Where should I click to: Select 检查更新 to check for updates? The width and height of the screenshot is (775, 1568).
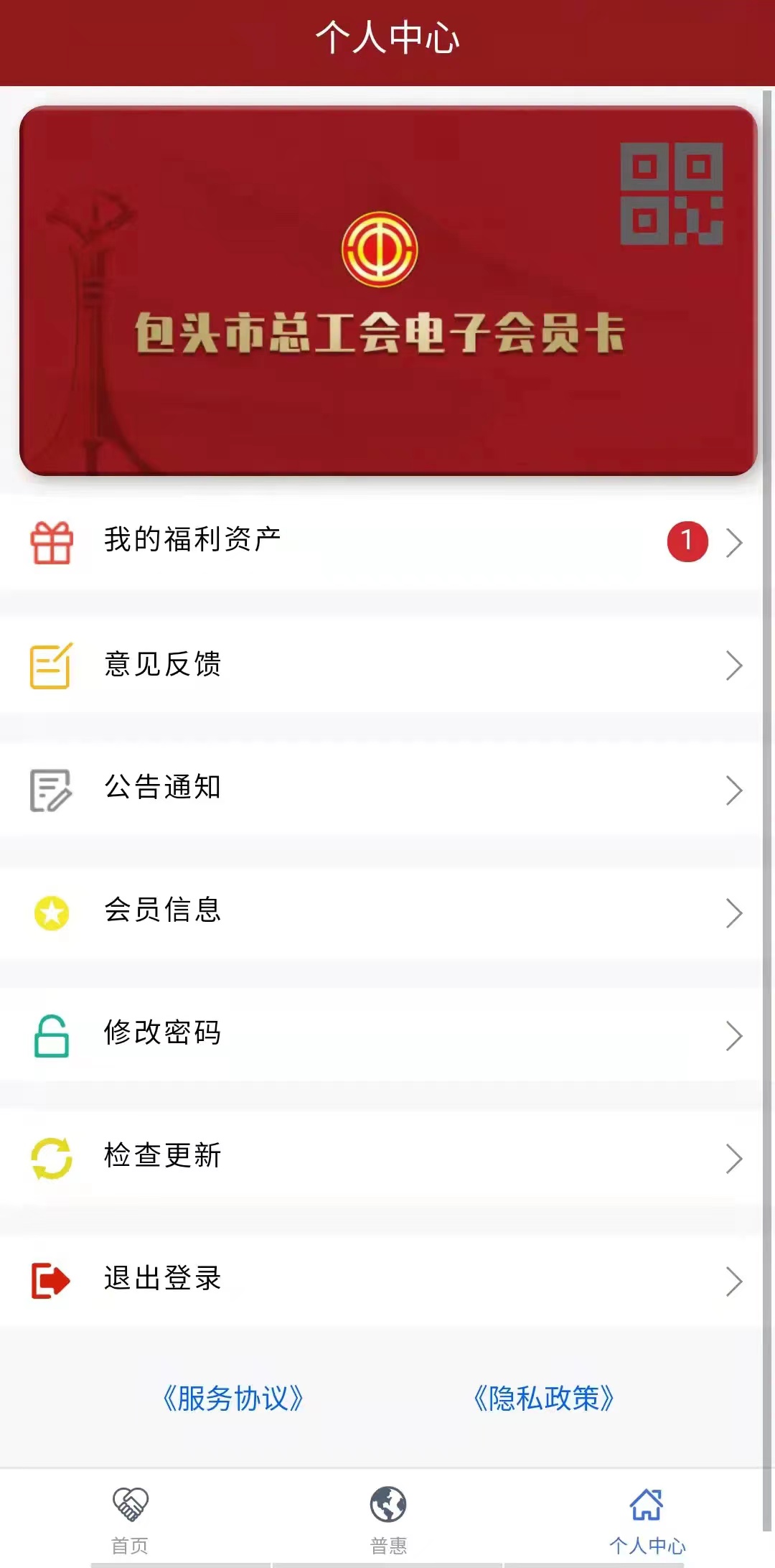[x=380, y=1157]
